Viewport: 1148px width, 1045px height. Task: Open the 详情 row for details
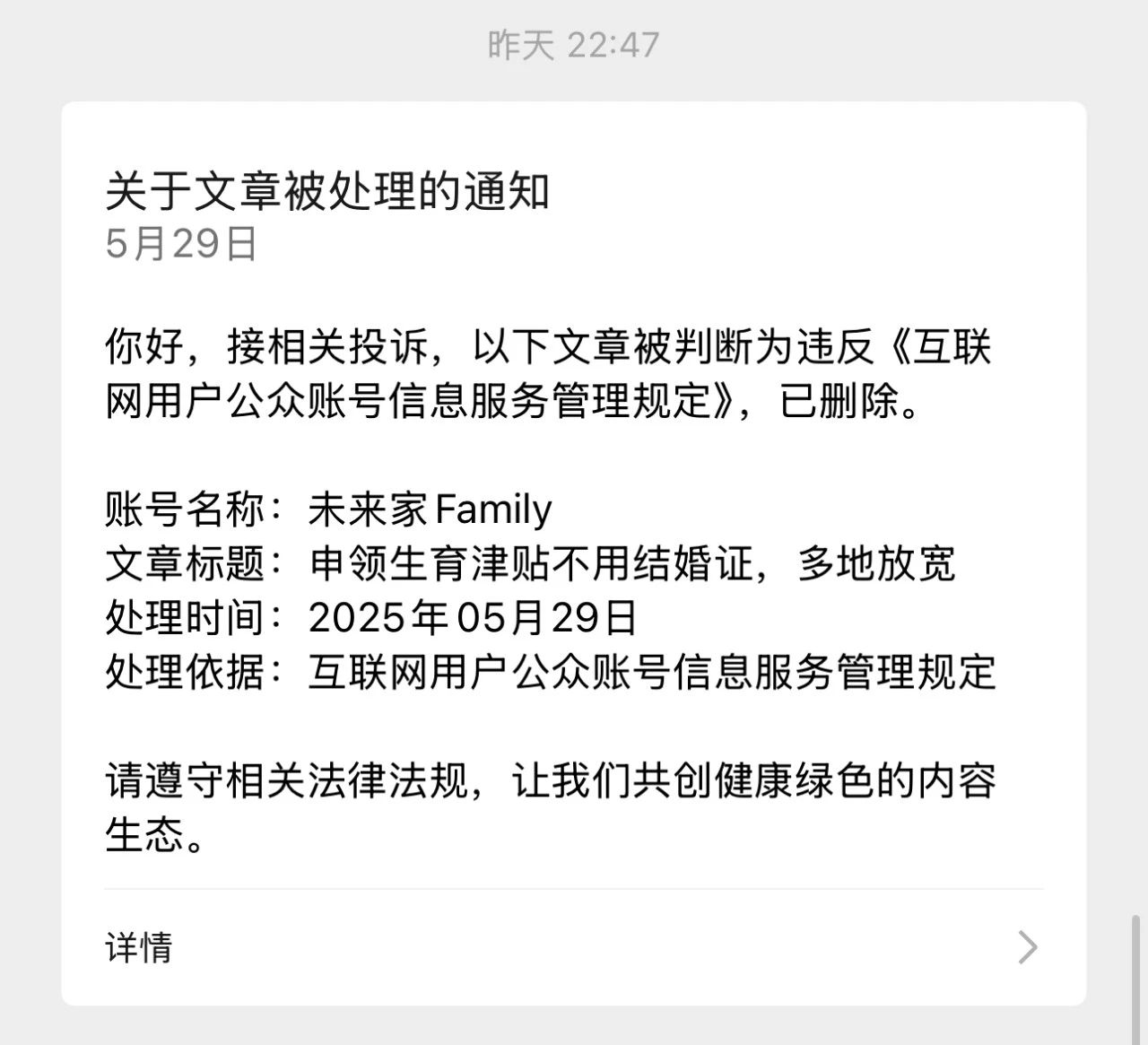tap(572, 947)
